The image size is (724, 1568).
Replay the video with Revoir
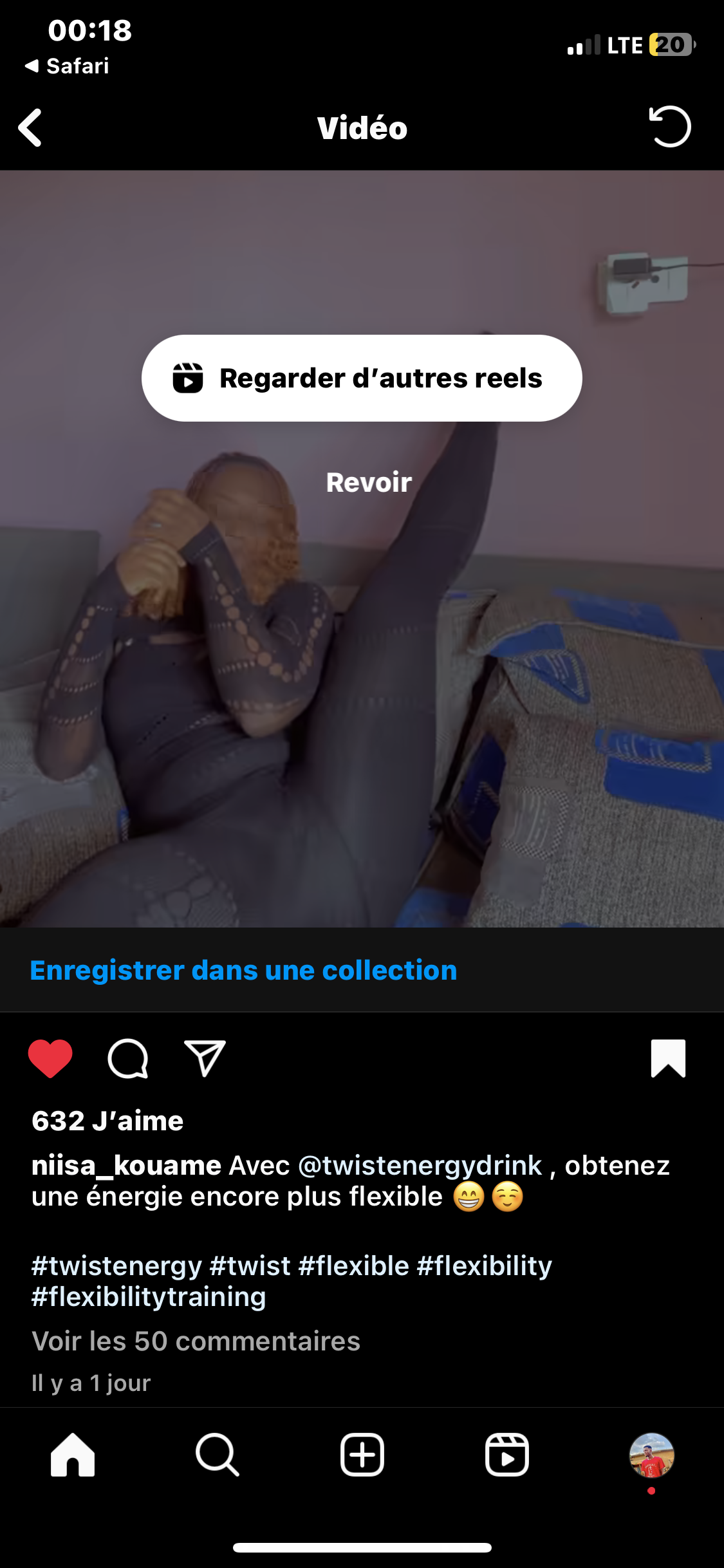tap(369, 482)
